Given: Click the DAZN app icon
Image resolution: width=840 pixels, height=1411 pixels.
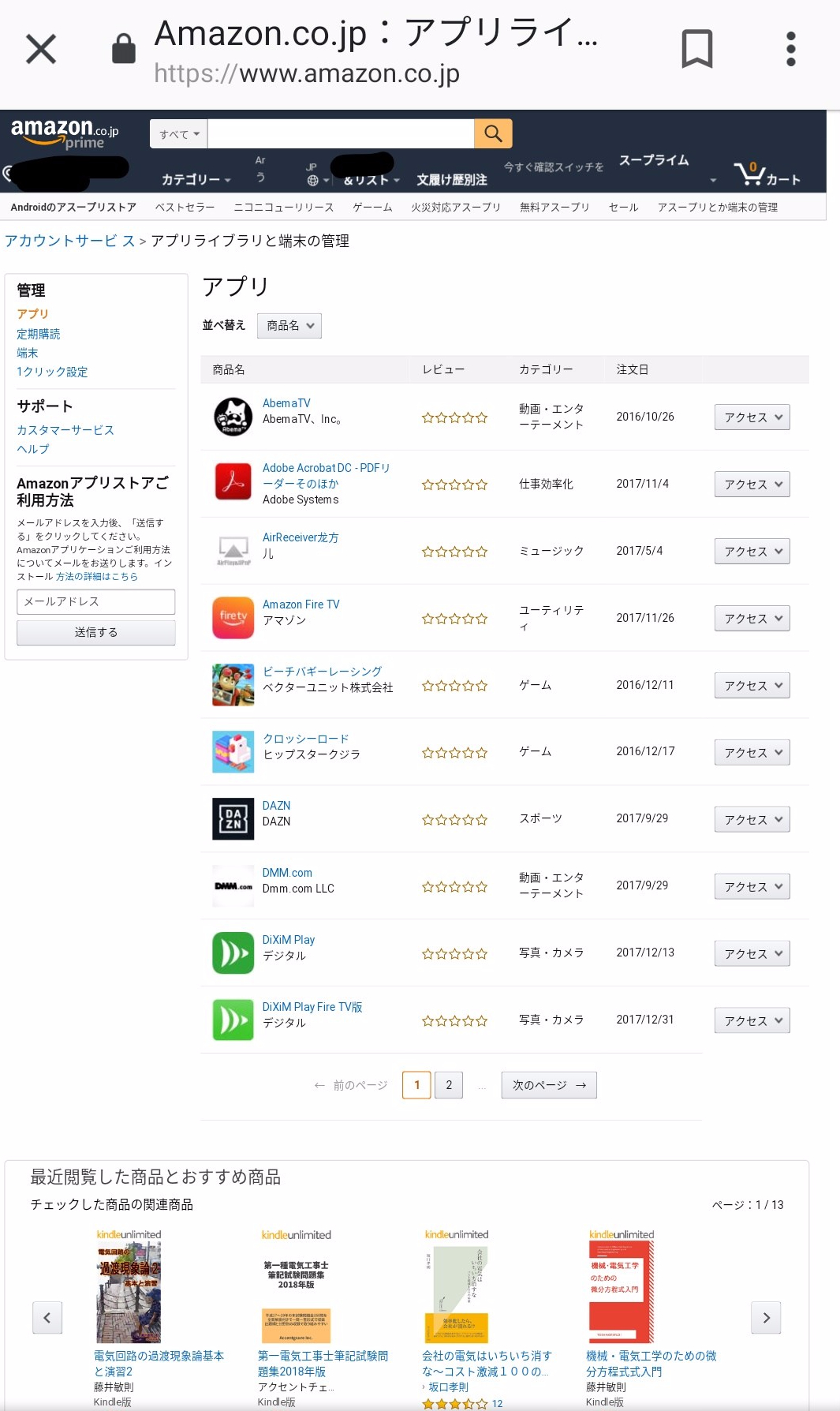Looking at the screenshot, I should coord(232,818).
